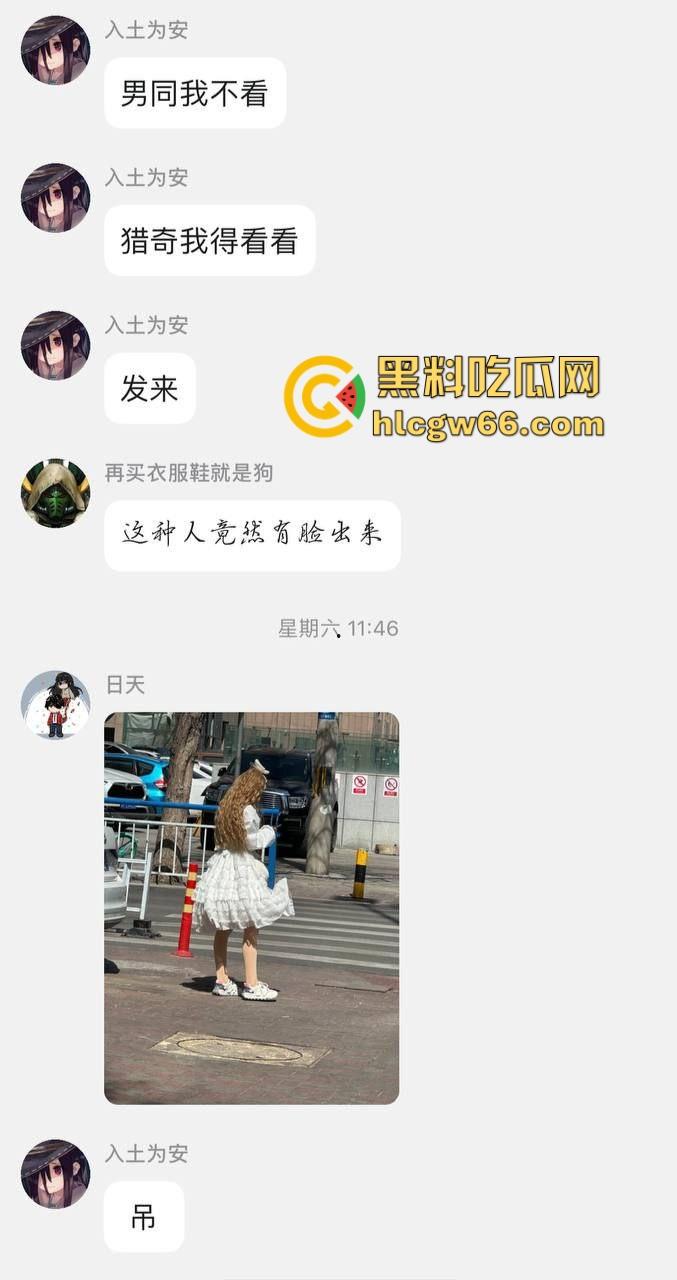
Task: Open the photo sent by 日天
Action: coord(251,907)
